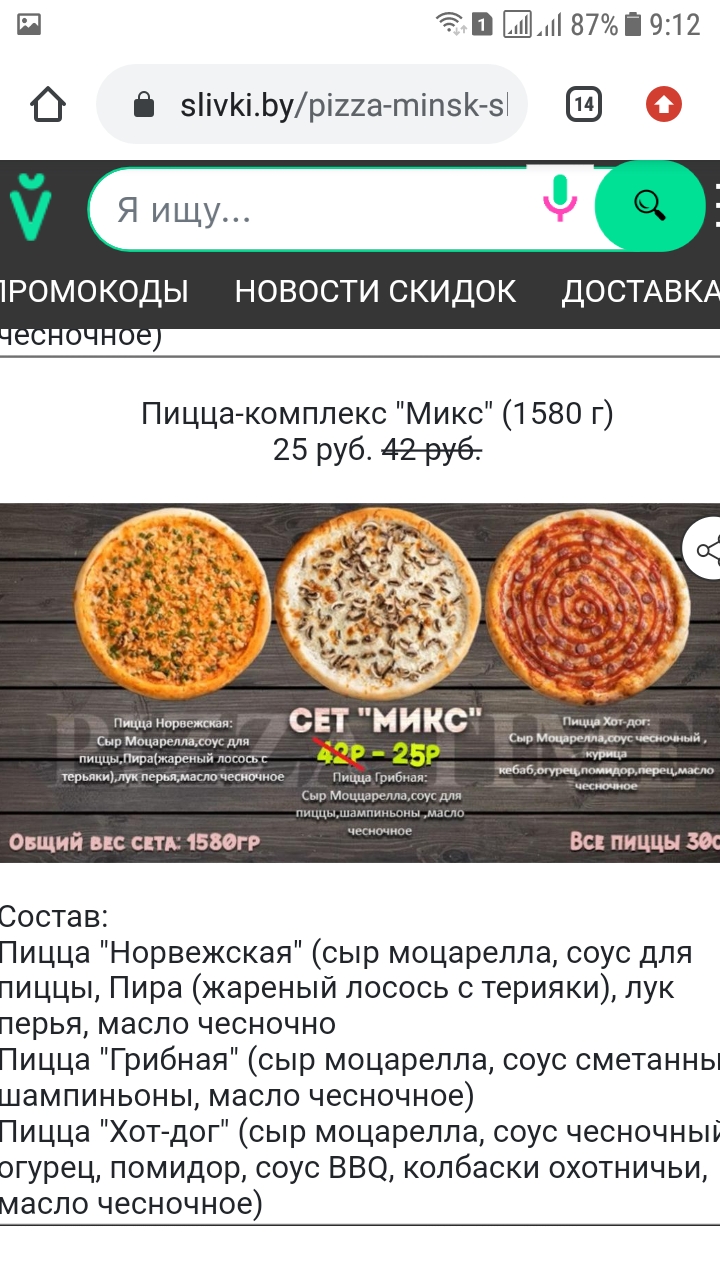The width and height of the screenshot is (720, 1280).
Task: Tap the red browser update arrow icon
Action: (664, 104)
